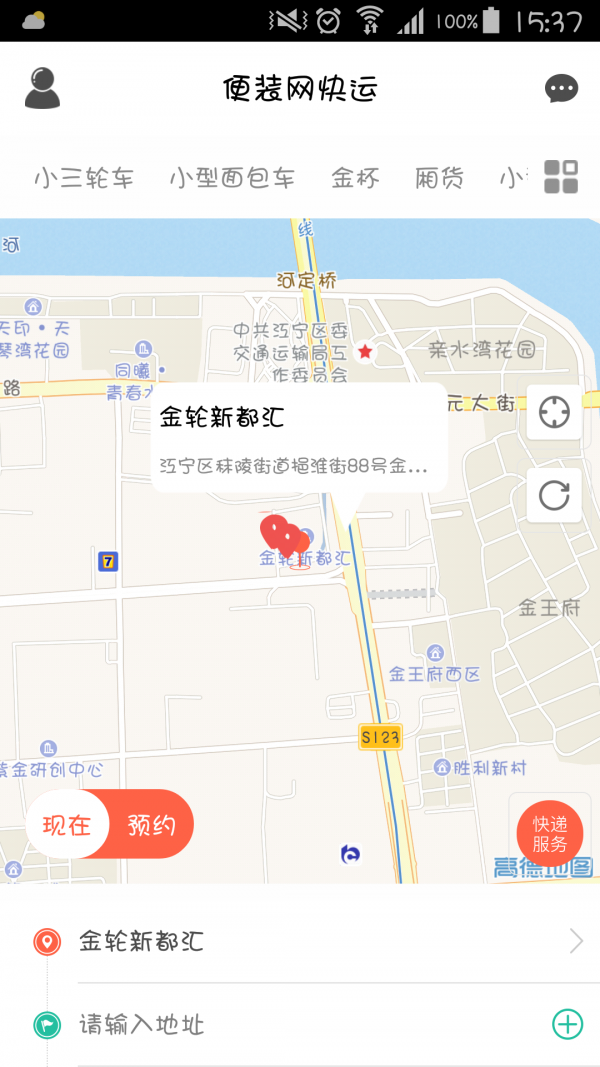Image resolution: width=600 pixels, height=1067 pixels.
Task: Open the 快递服务 button
Action: point(550,834)
